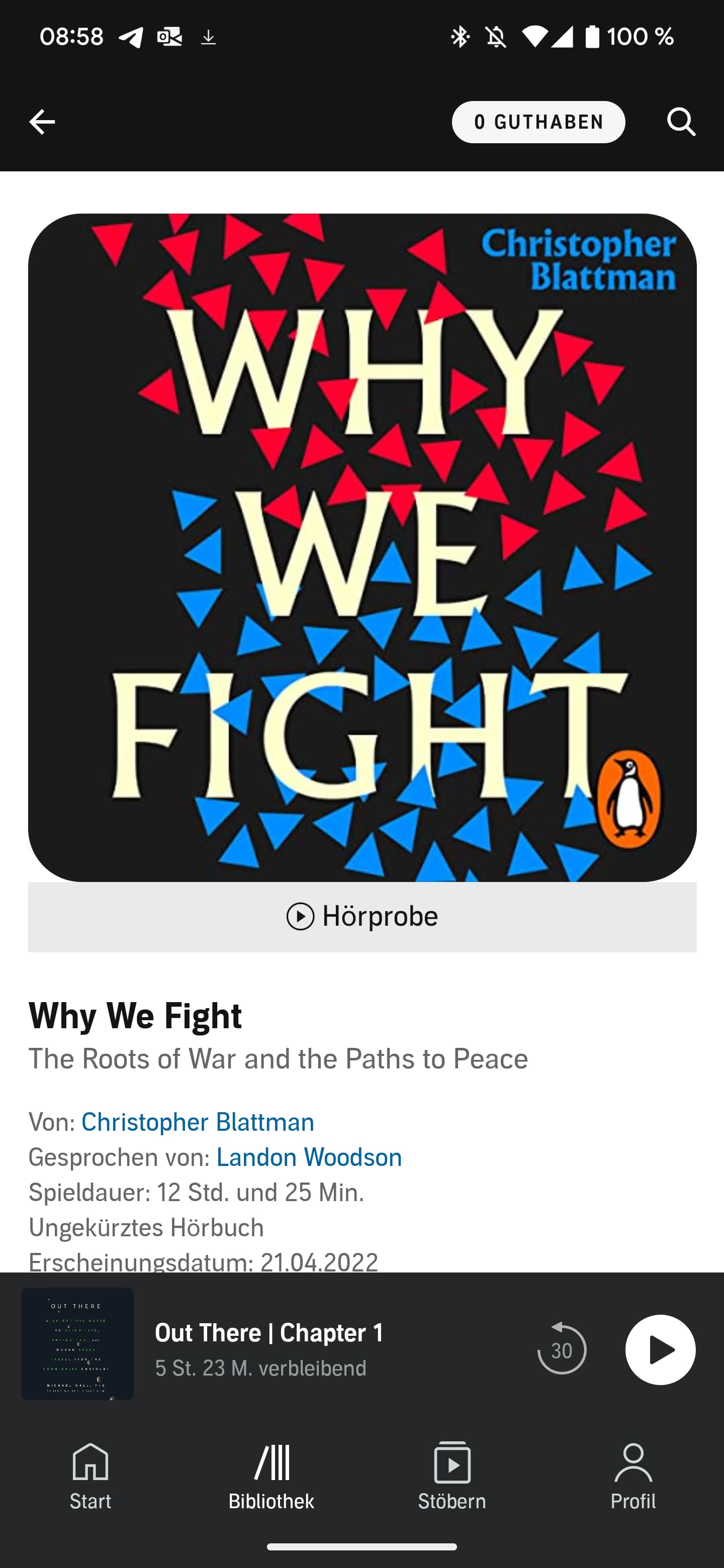Open the Out There mini player cover
Image resolution: width=724 pixels, height=1568 pixels.
(77, 1343)
